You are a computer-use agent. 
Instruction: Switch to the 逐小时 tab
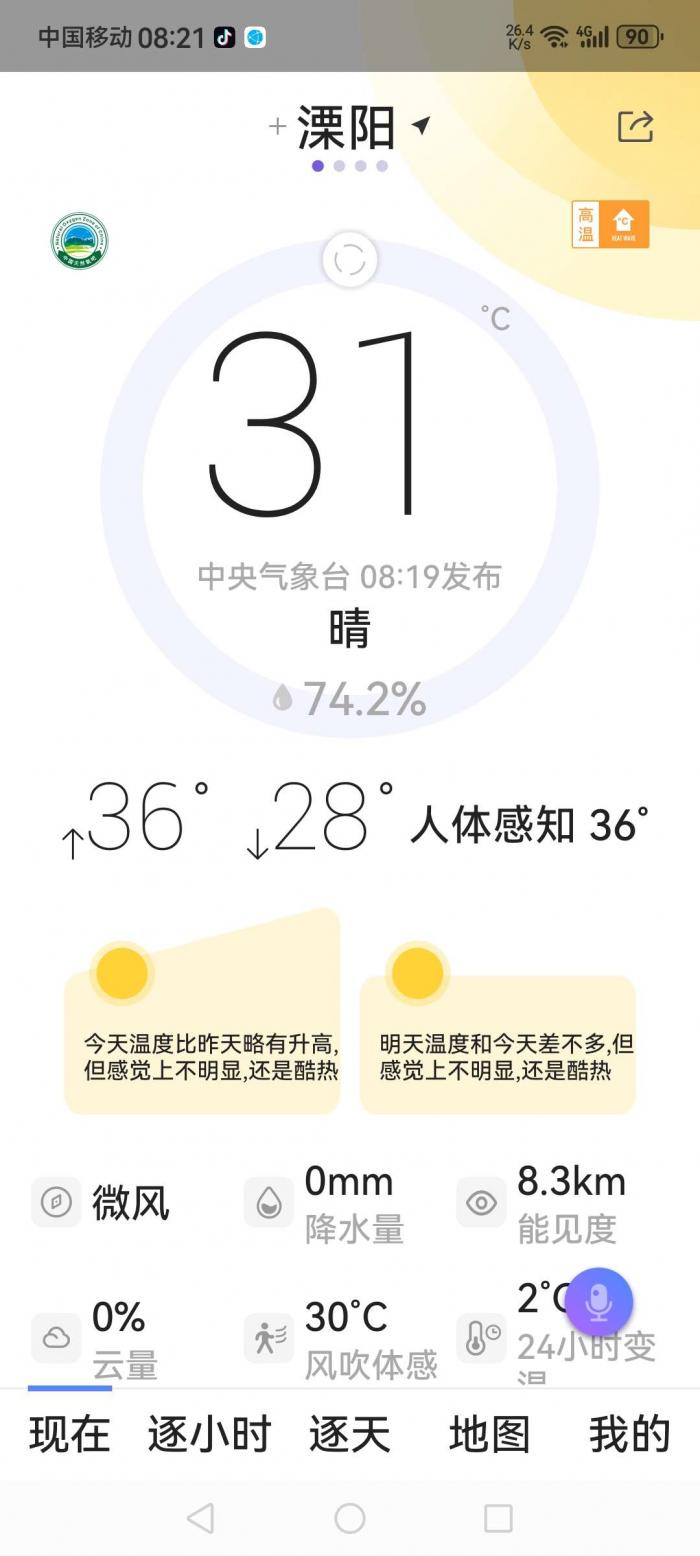(209, 1434)
